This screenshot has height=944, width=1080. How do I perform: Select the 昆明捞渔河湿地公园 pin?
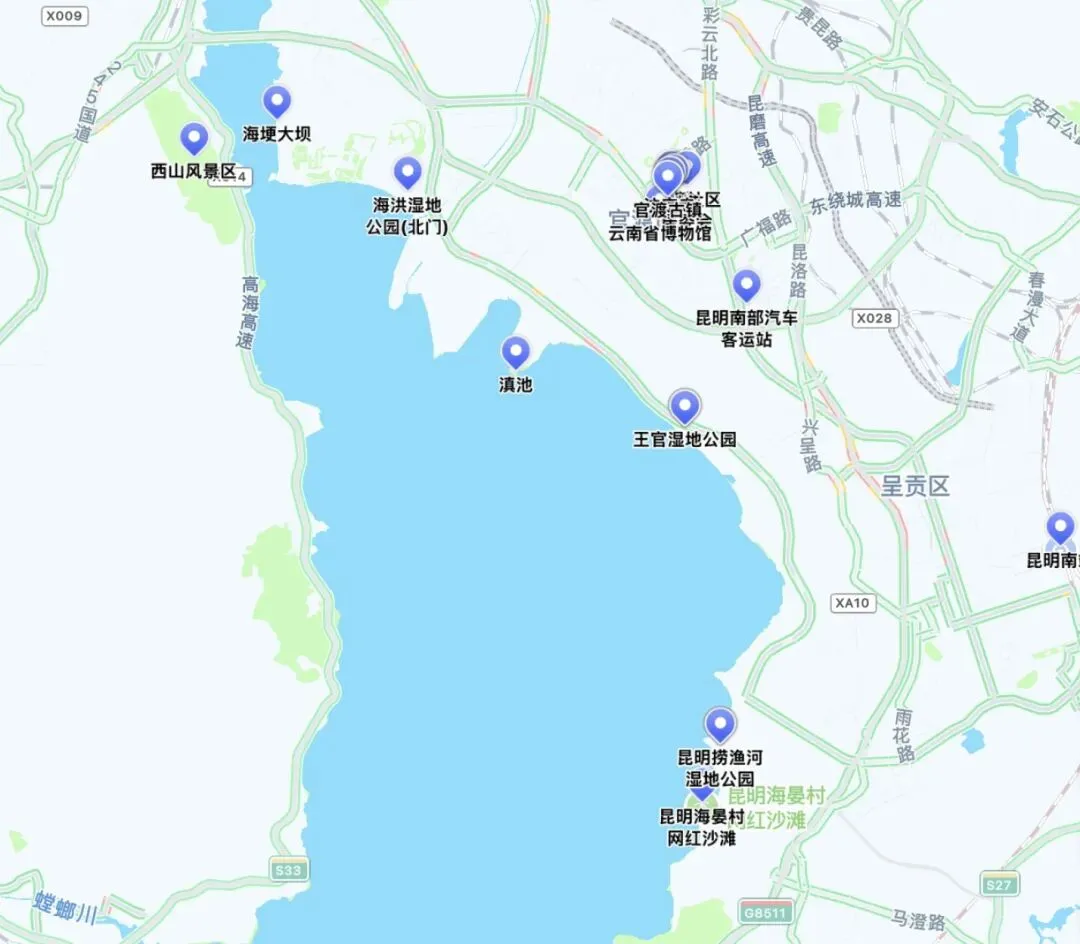click(x=720, y=725)
